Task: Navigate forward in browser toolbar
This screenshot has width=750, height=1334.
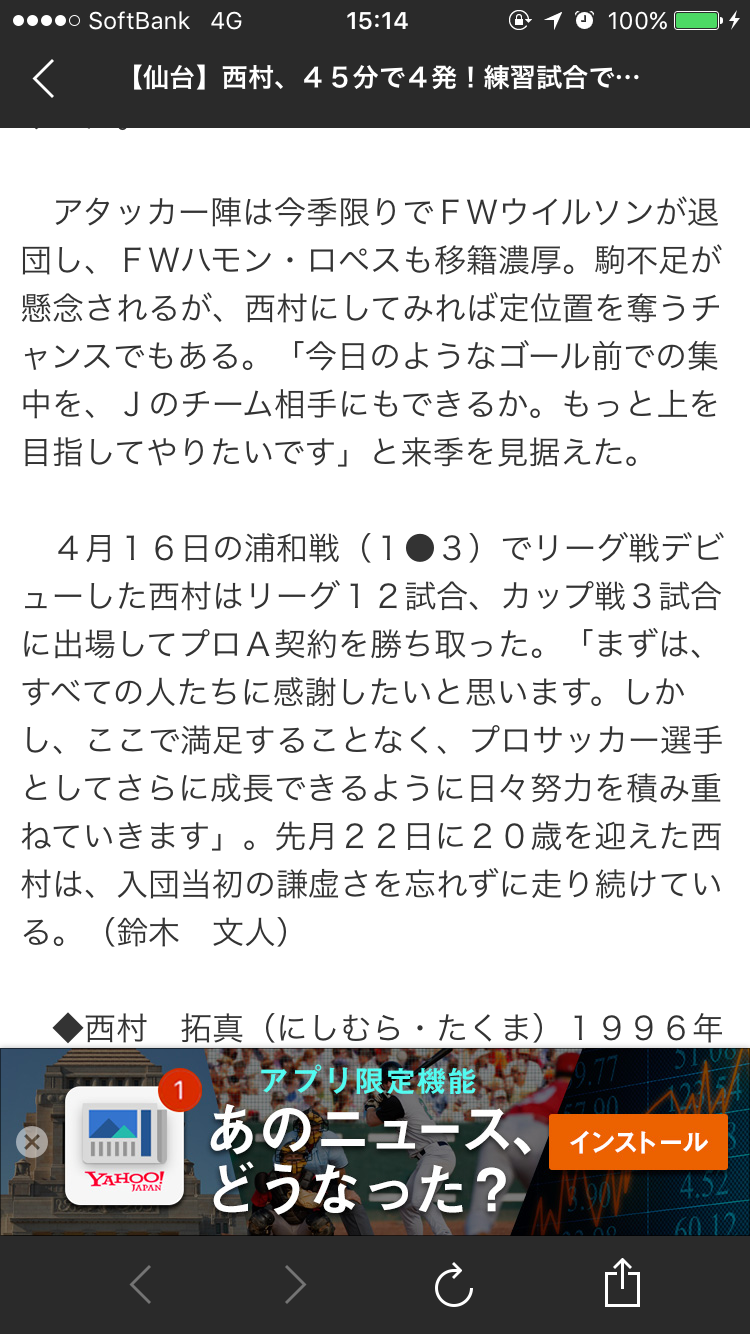Action: (x=295, y=1284)
